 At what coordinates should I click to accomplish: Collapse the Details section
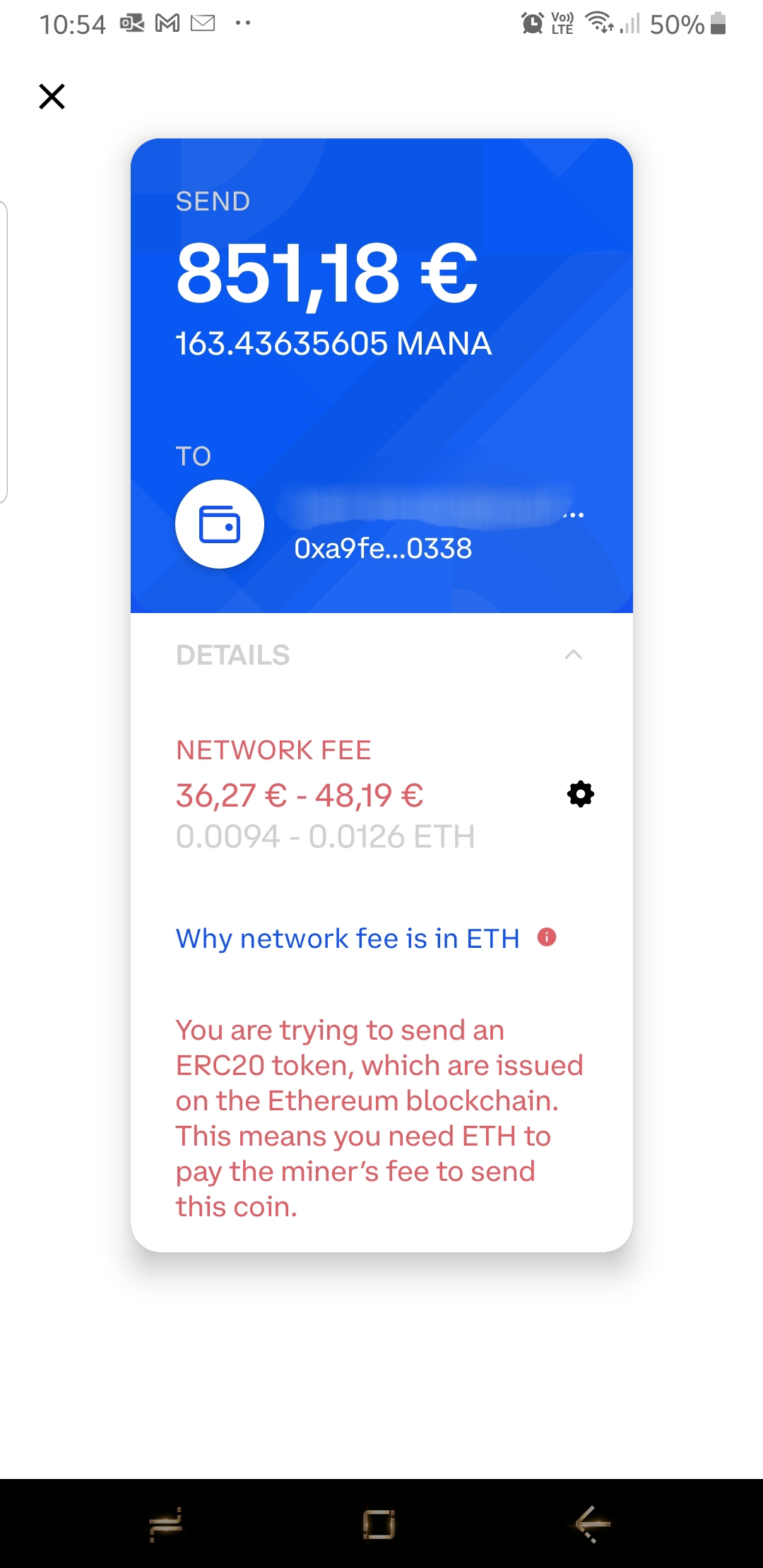(x=573, y=655)
